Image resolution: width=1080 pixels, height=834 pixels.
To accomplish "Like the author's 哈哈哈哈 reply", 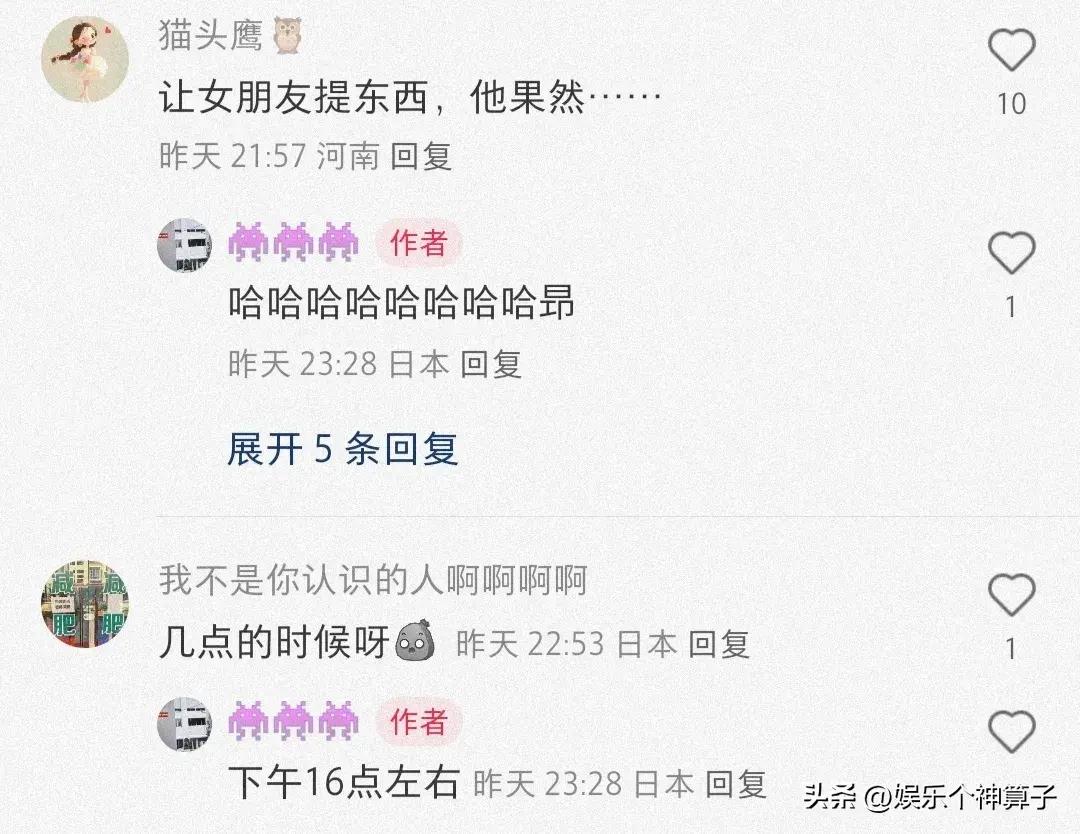I will point(1011,253).
